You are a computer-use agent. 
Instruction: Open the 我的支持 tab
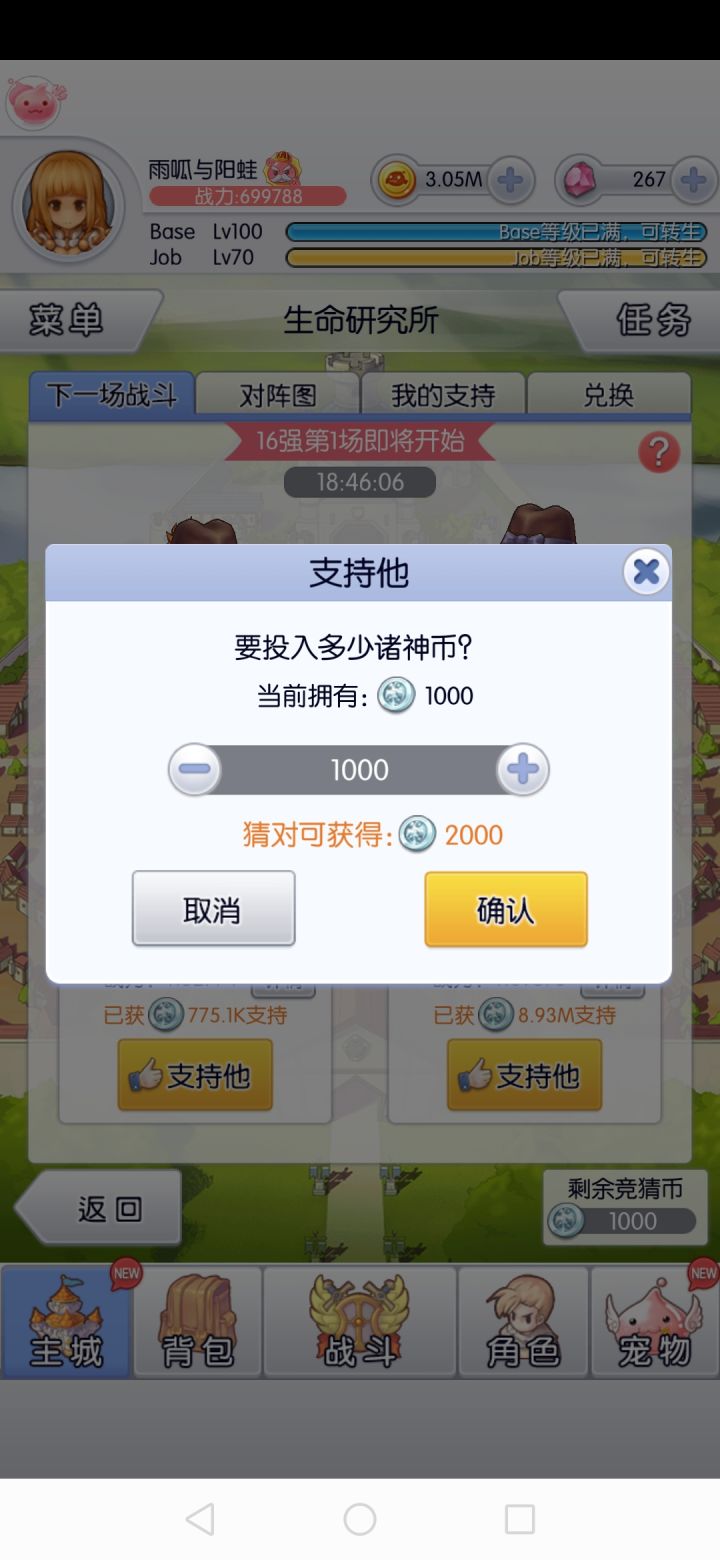pos(443,395)
